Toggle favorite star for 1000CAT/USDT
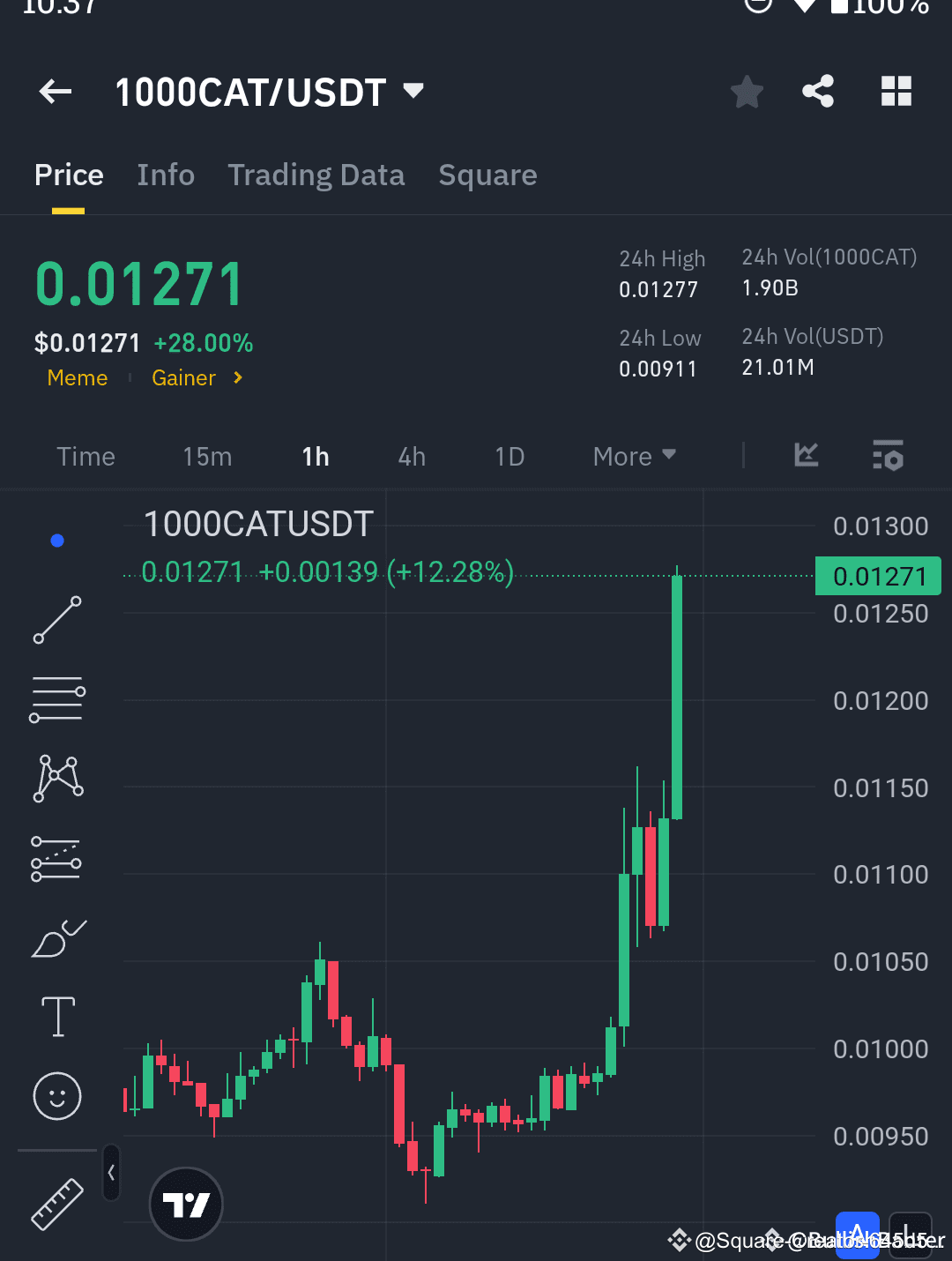This screenshot has width=952, height=1261. (x=747, y=91)
